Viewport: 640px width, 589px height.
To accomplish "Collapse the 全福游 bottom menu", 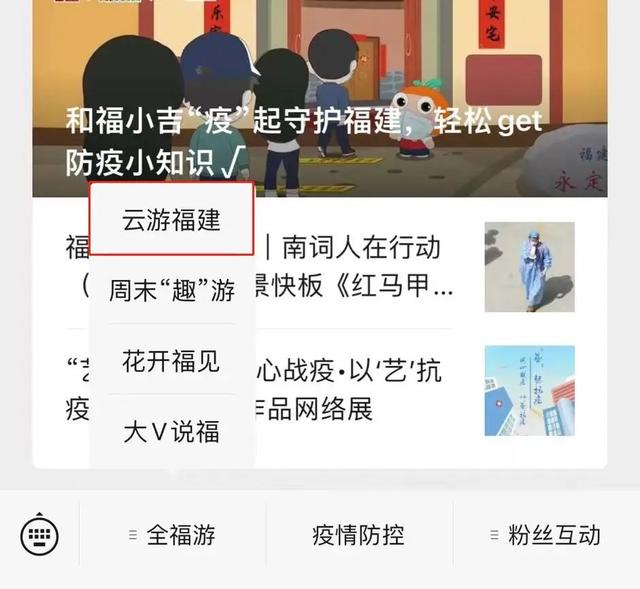I will [172, 535].
